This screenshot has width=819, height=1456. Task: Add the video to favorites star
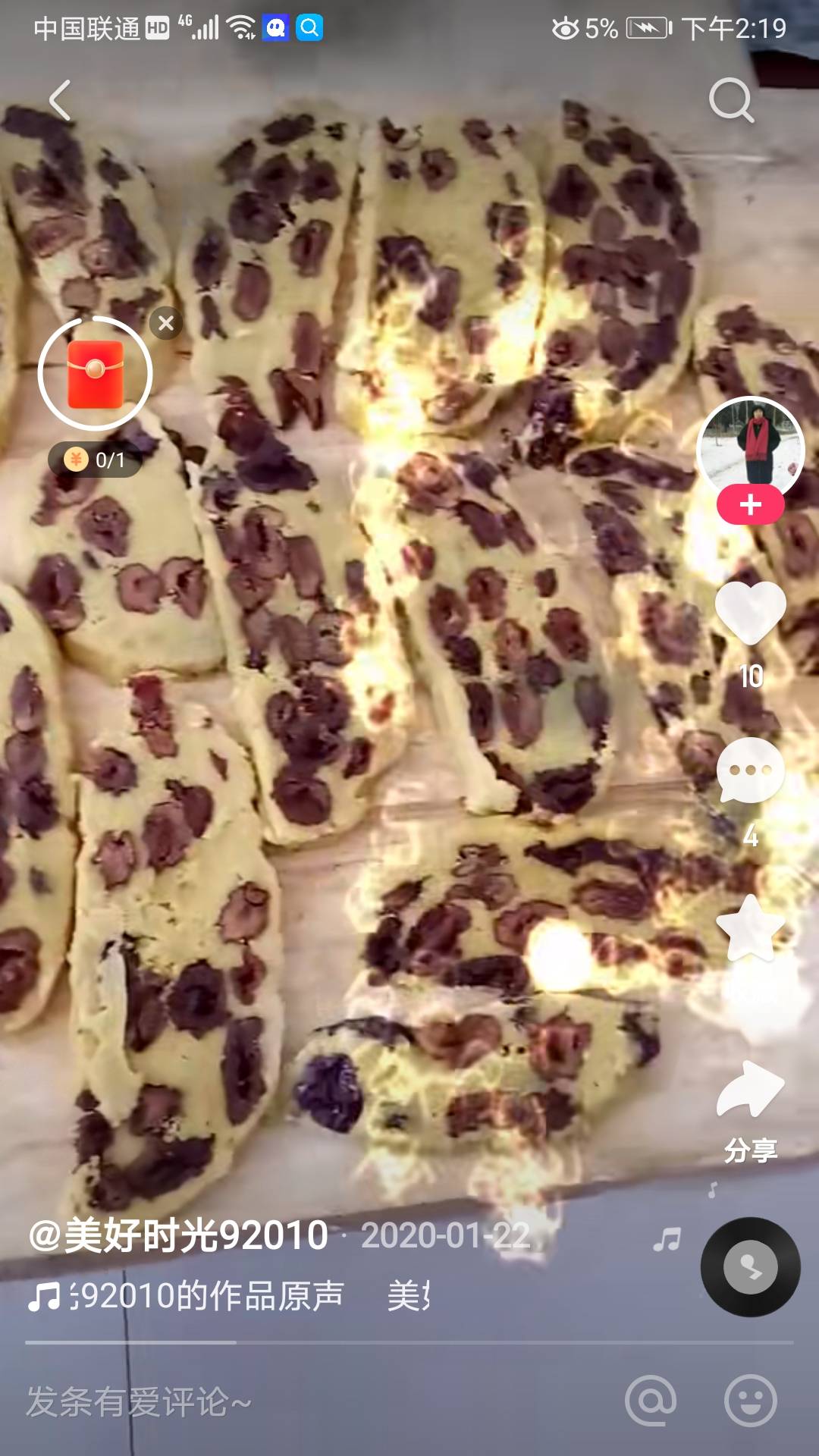point(750,928)
